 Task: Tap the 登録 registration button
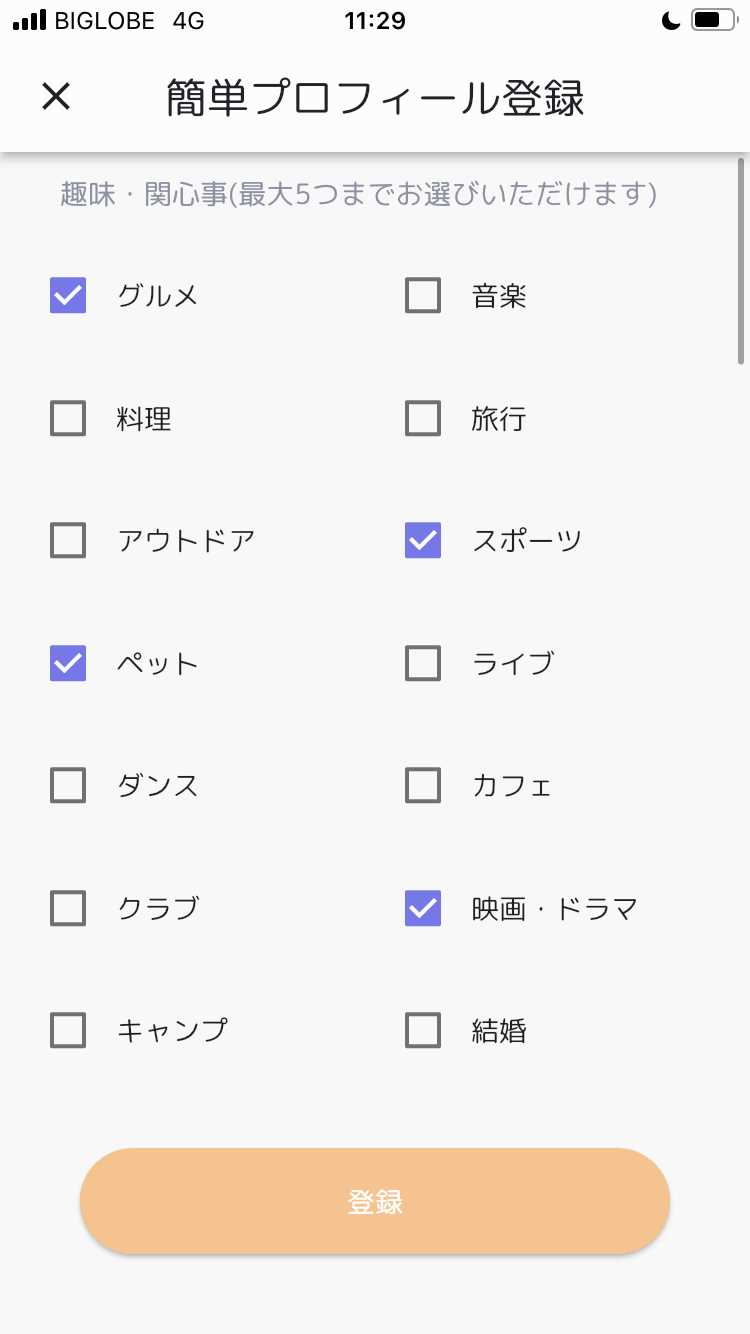click(375, 1201)
